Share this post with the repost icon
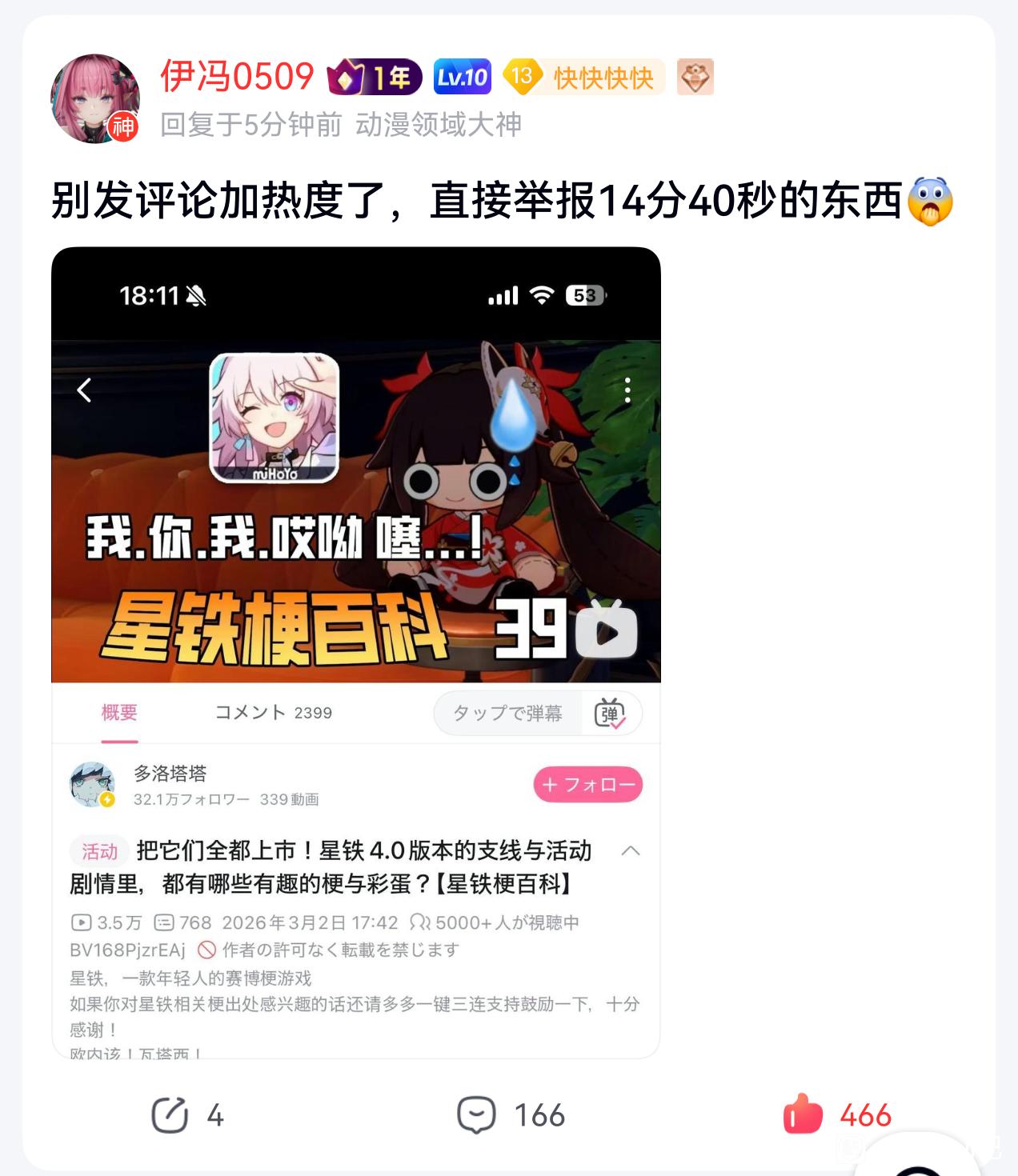Screen dimensions: 1018x1176 pos(170,1115)
